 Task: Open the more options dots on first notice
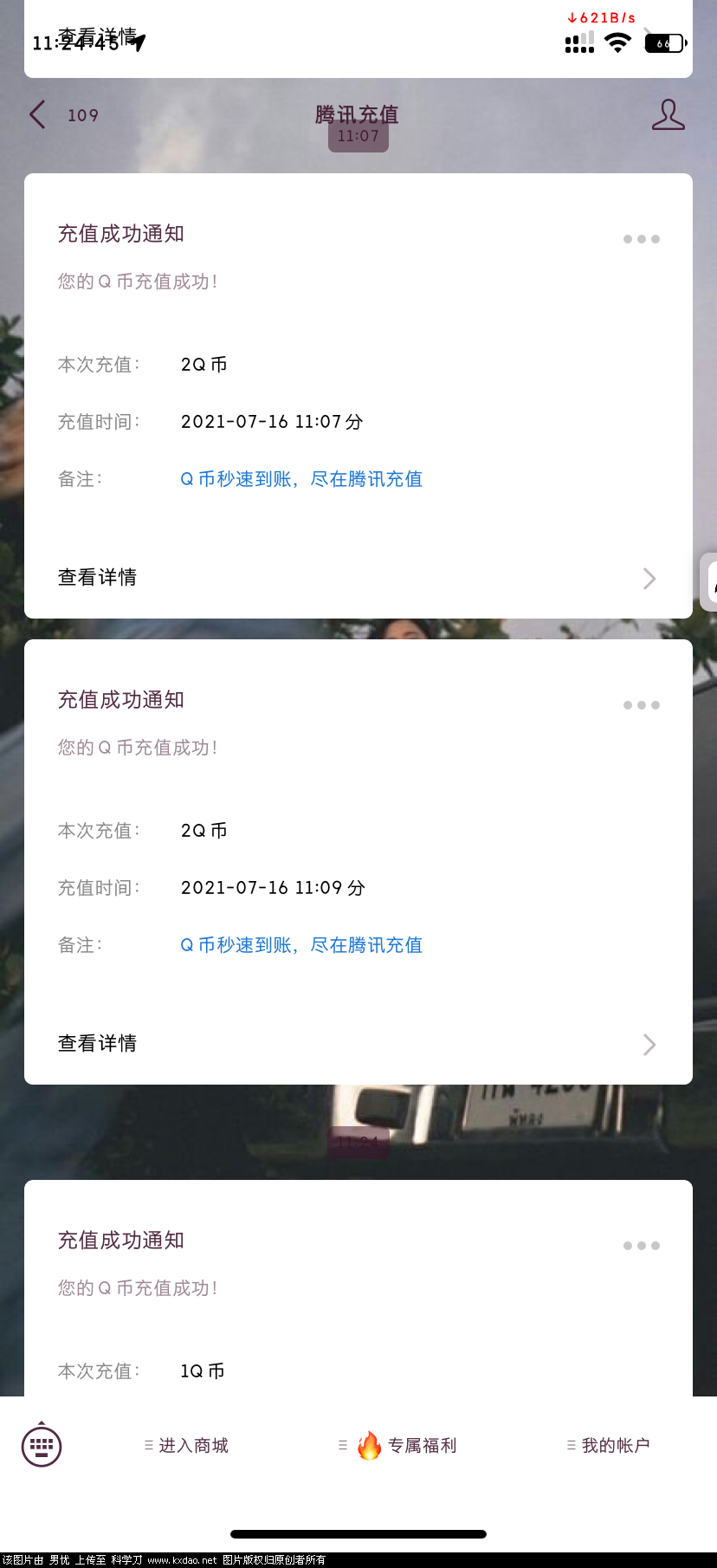pyautogui.click(x=641, y=239)
